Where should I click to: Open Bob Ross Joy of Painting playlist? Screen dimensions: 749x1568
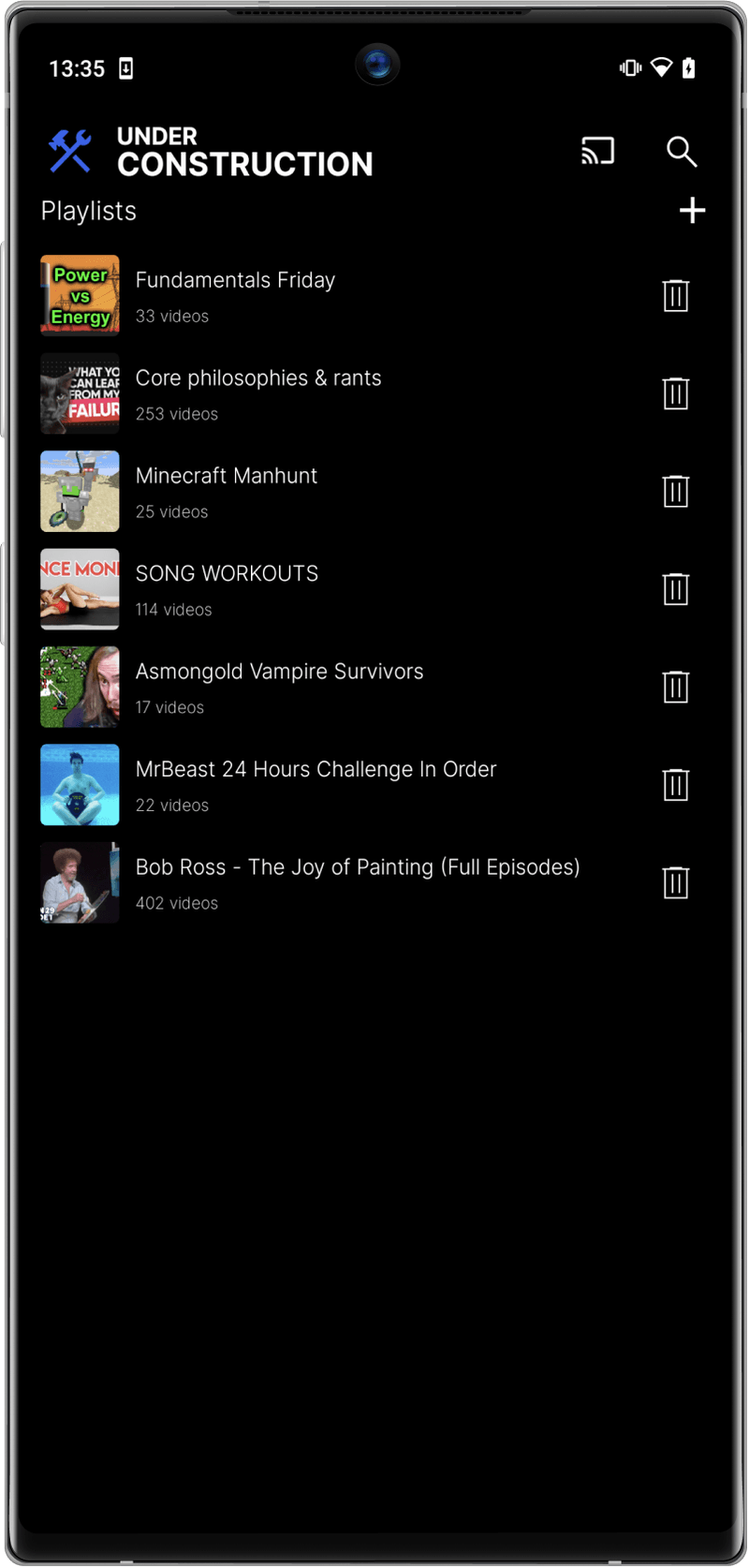[x=357, y=867]
